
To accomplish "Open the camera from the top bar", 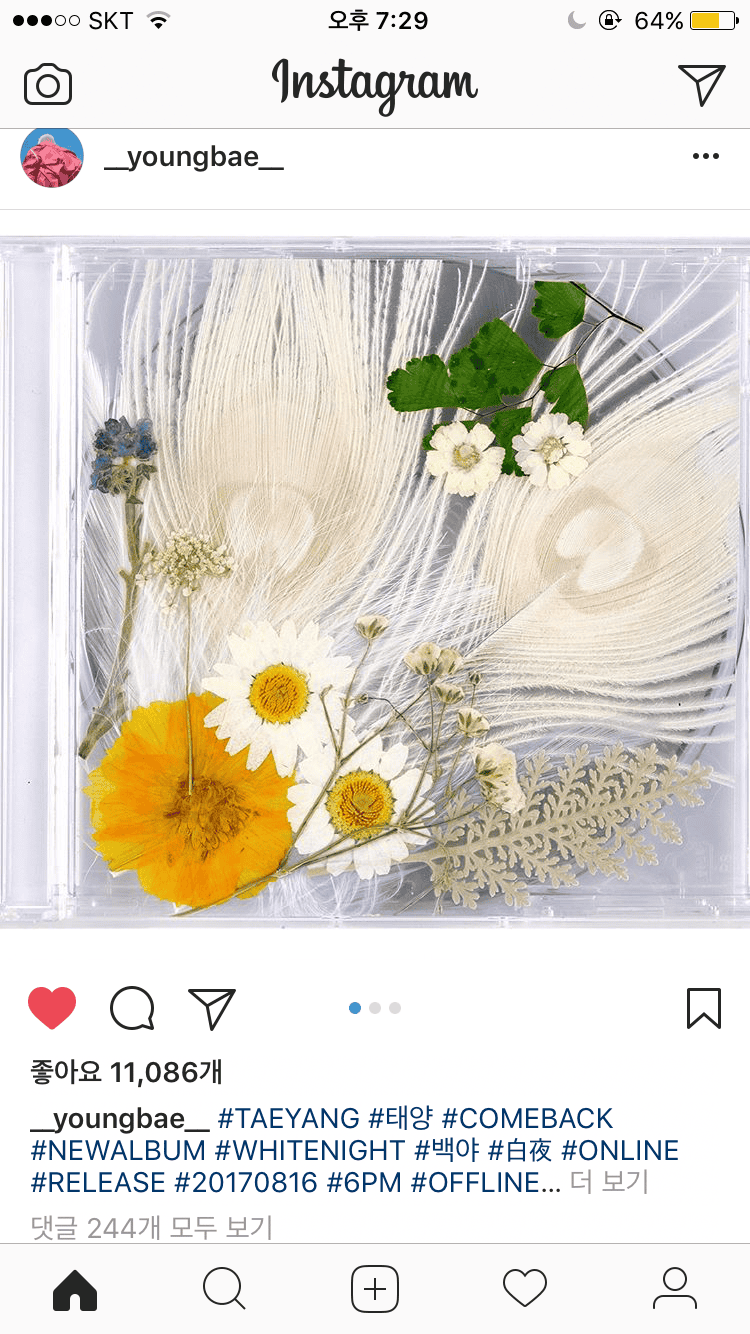I will (x=48, y=84).
